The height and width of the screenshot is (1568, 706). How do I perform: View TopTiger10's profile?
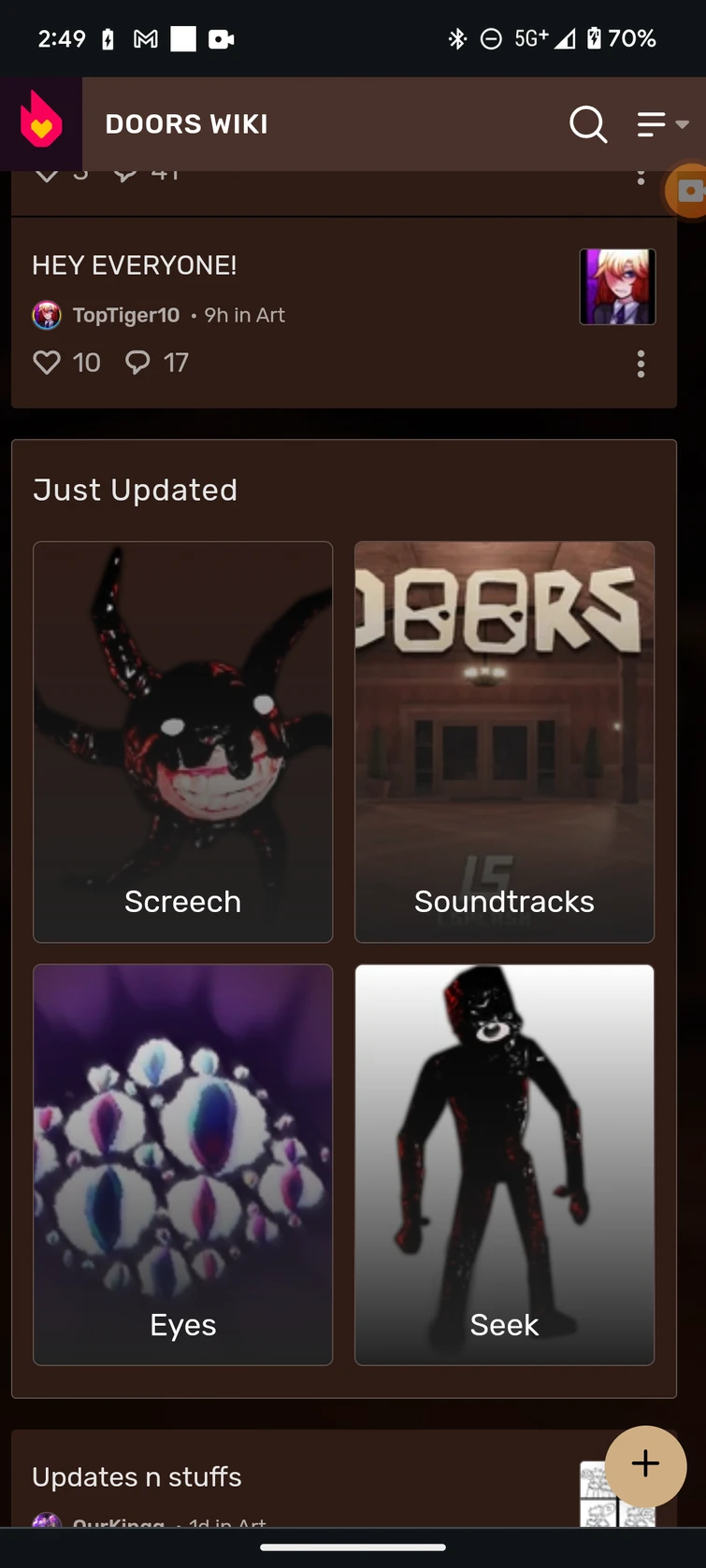pyautogui.click(x=125, y=315)
